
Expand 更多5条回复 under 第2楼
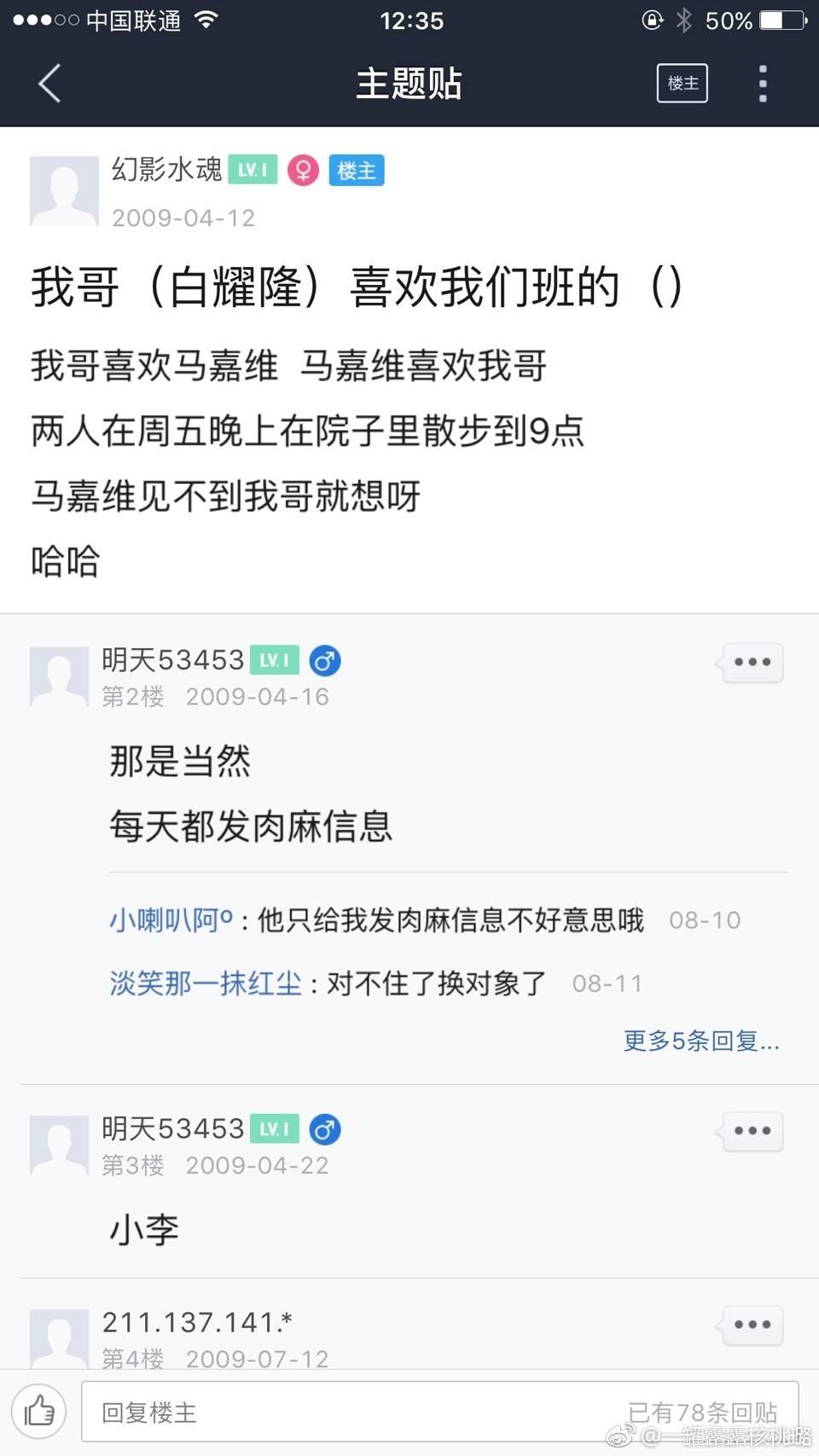700,1041
